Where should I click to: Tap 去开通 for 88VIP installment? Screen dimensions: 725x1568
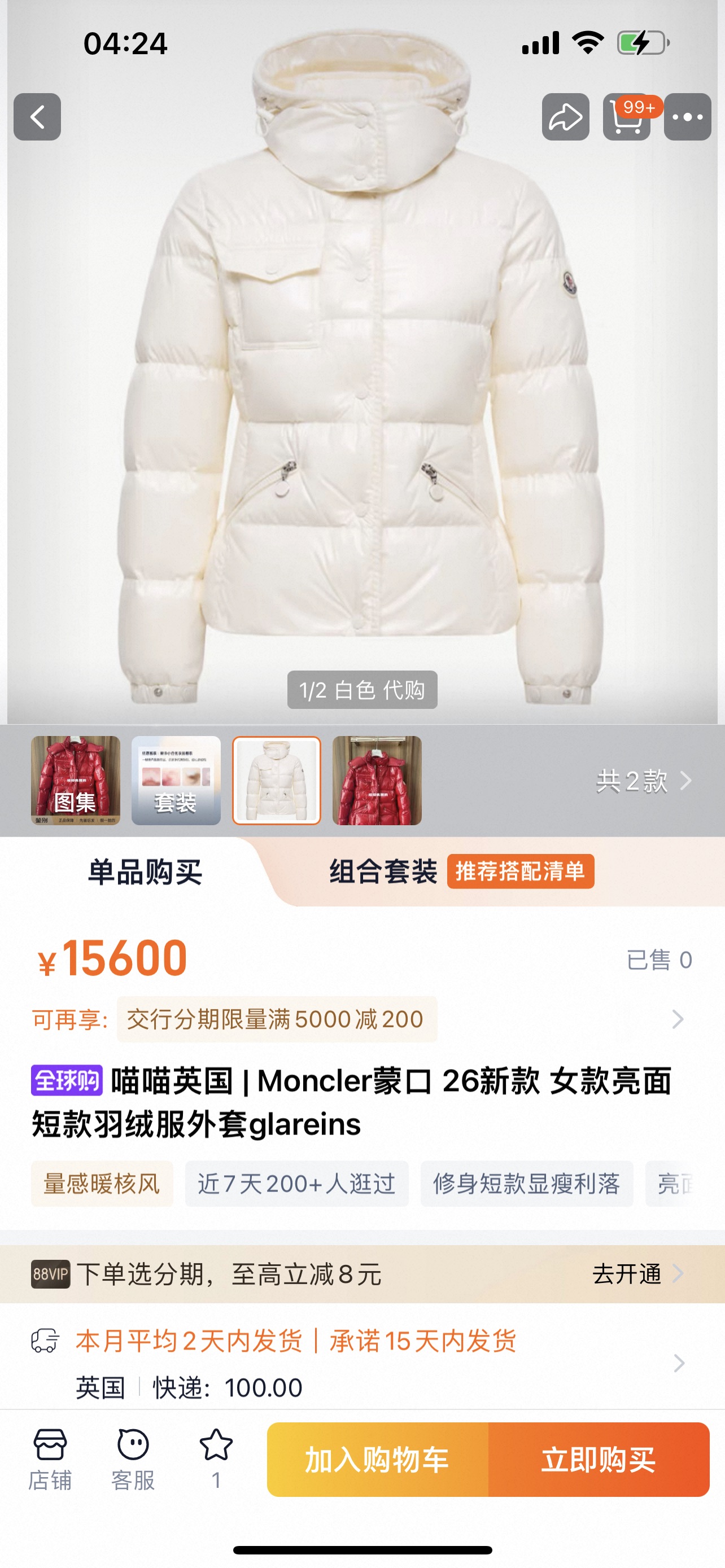coord(637,1273)
